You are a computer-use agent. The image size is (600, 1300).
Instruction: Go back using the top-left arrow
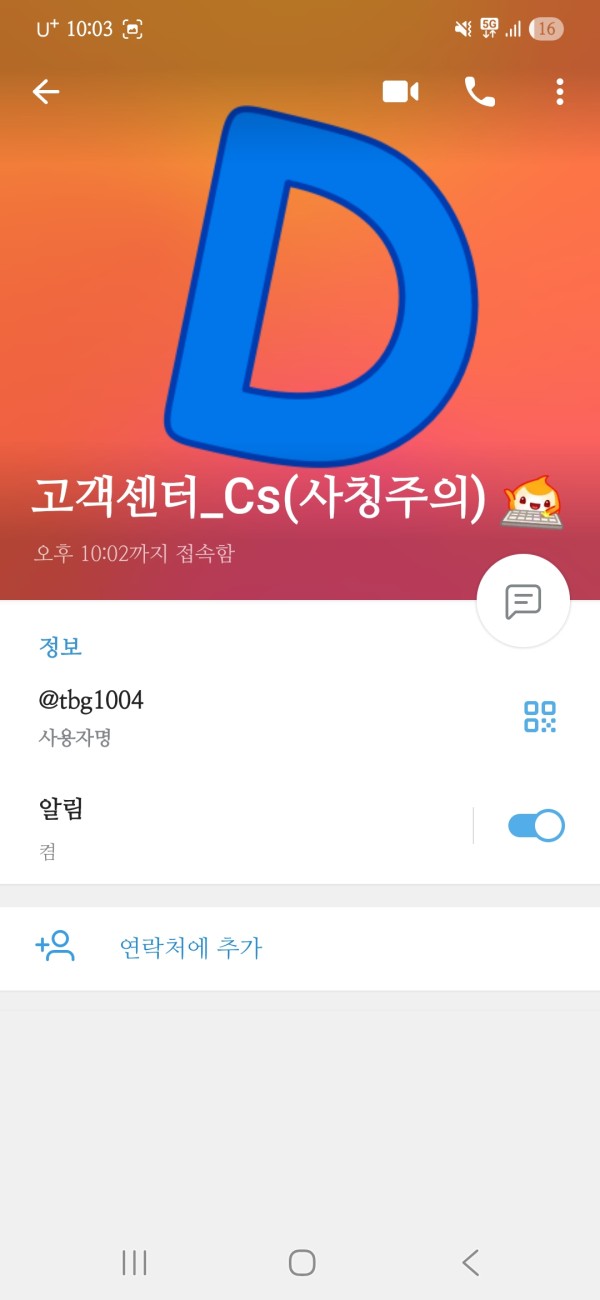coord(46,92)
